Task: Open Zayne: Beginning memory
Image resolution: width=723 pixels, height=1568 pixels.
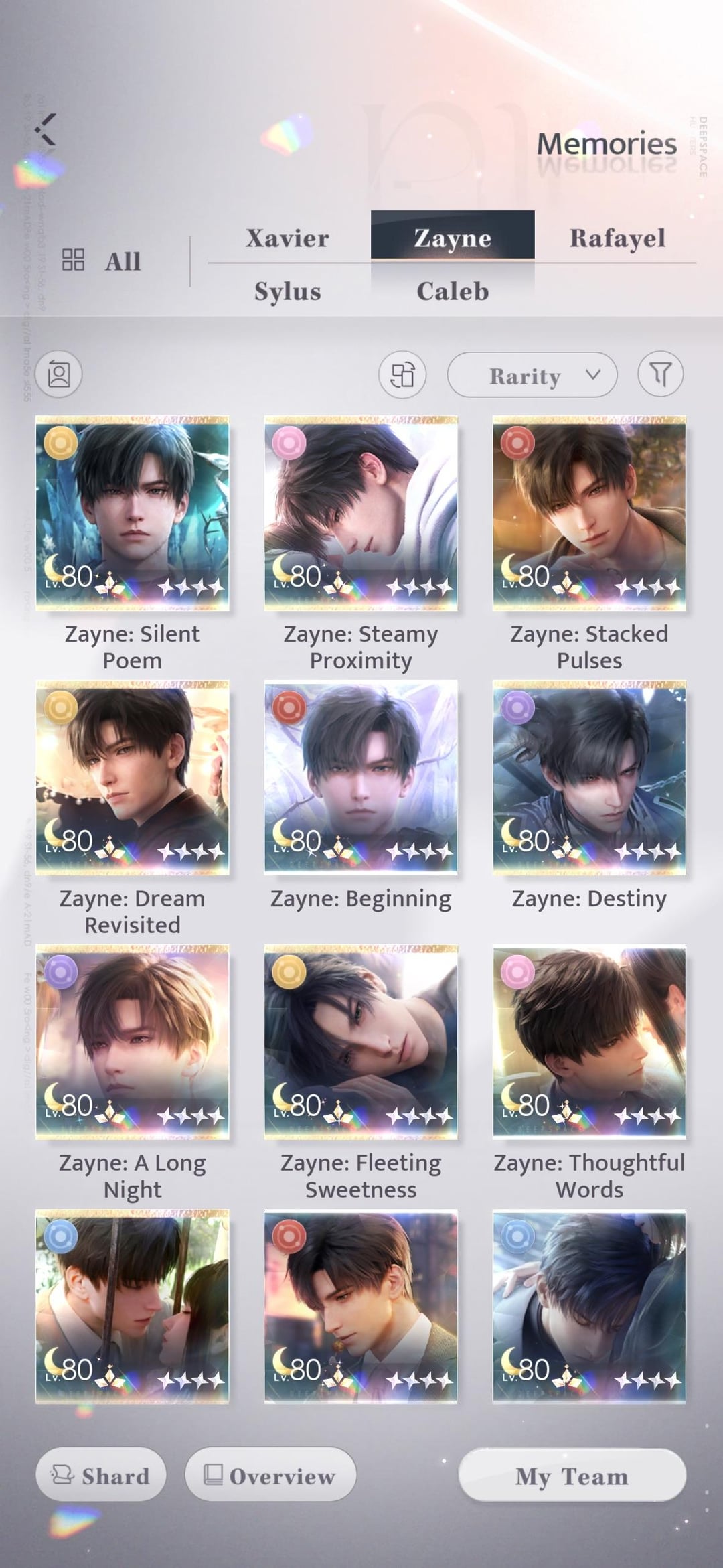Action: 361,778
